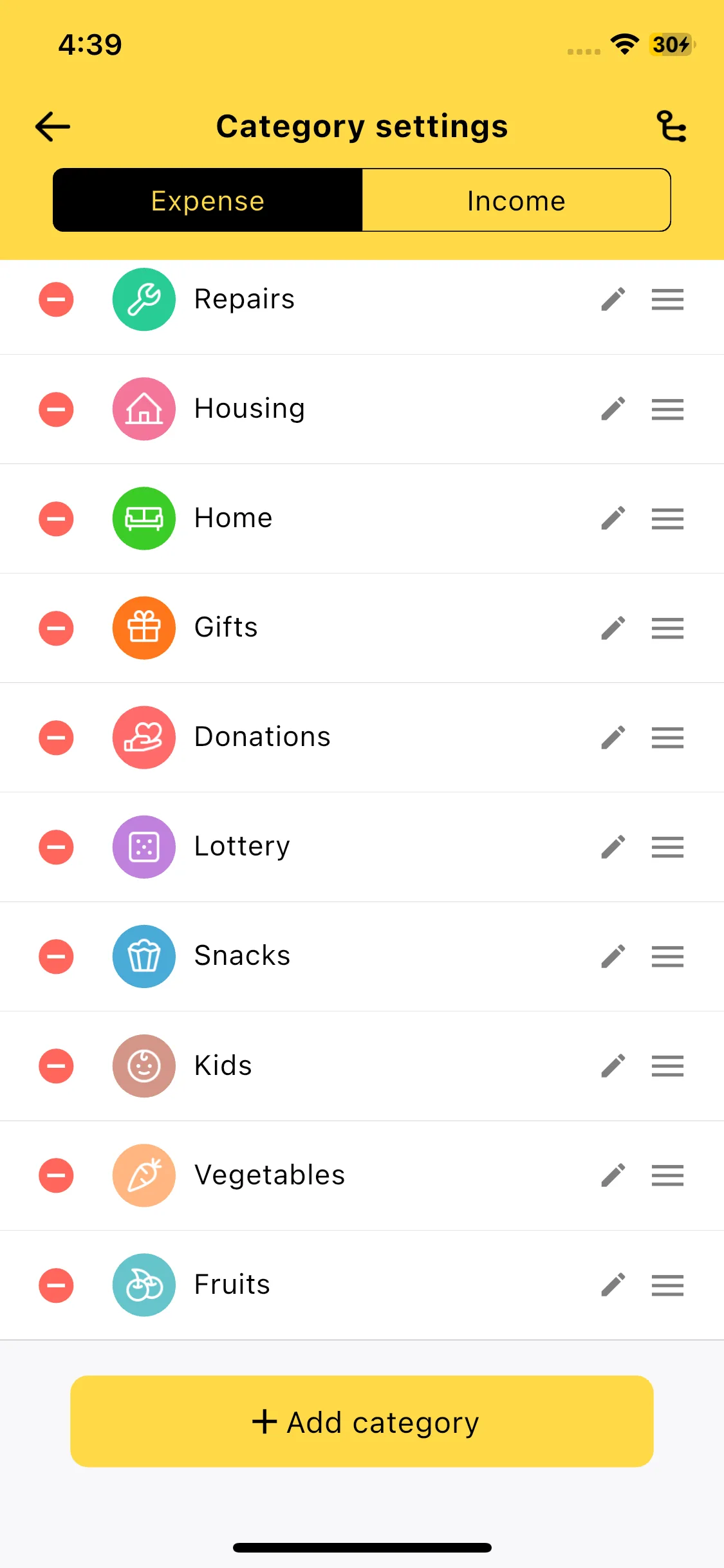Switch to the Income tab
This screenshot has width=724, height=1568.
coord(516,201)
